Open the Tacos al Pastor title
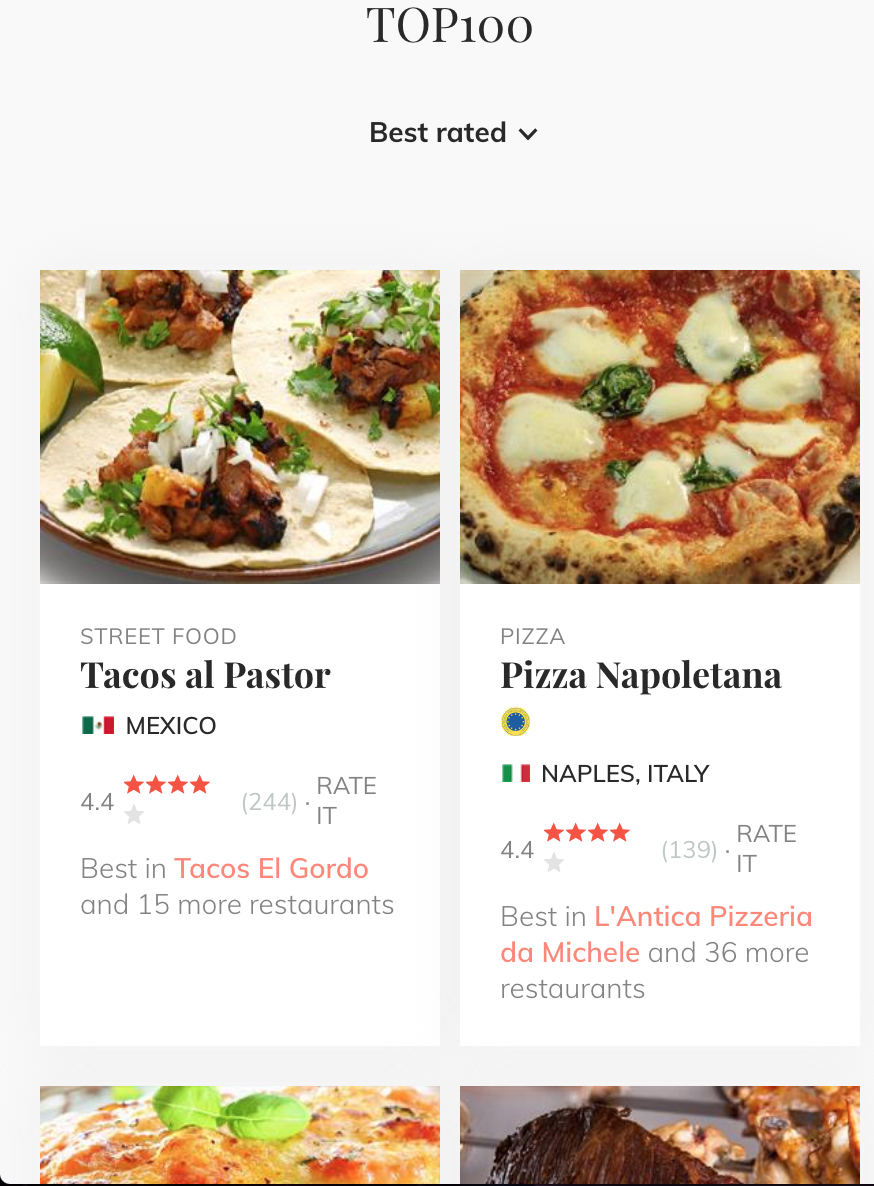Image resolution: width=874 pixels, height=1186 pixels. [x=205, y=676]
